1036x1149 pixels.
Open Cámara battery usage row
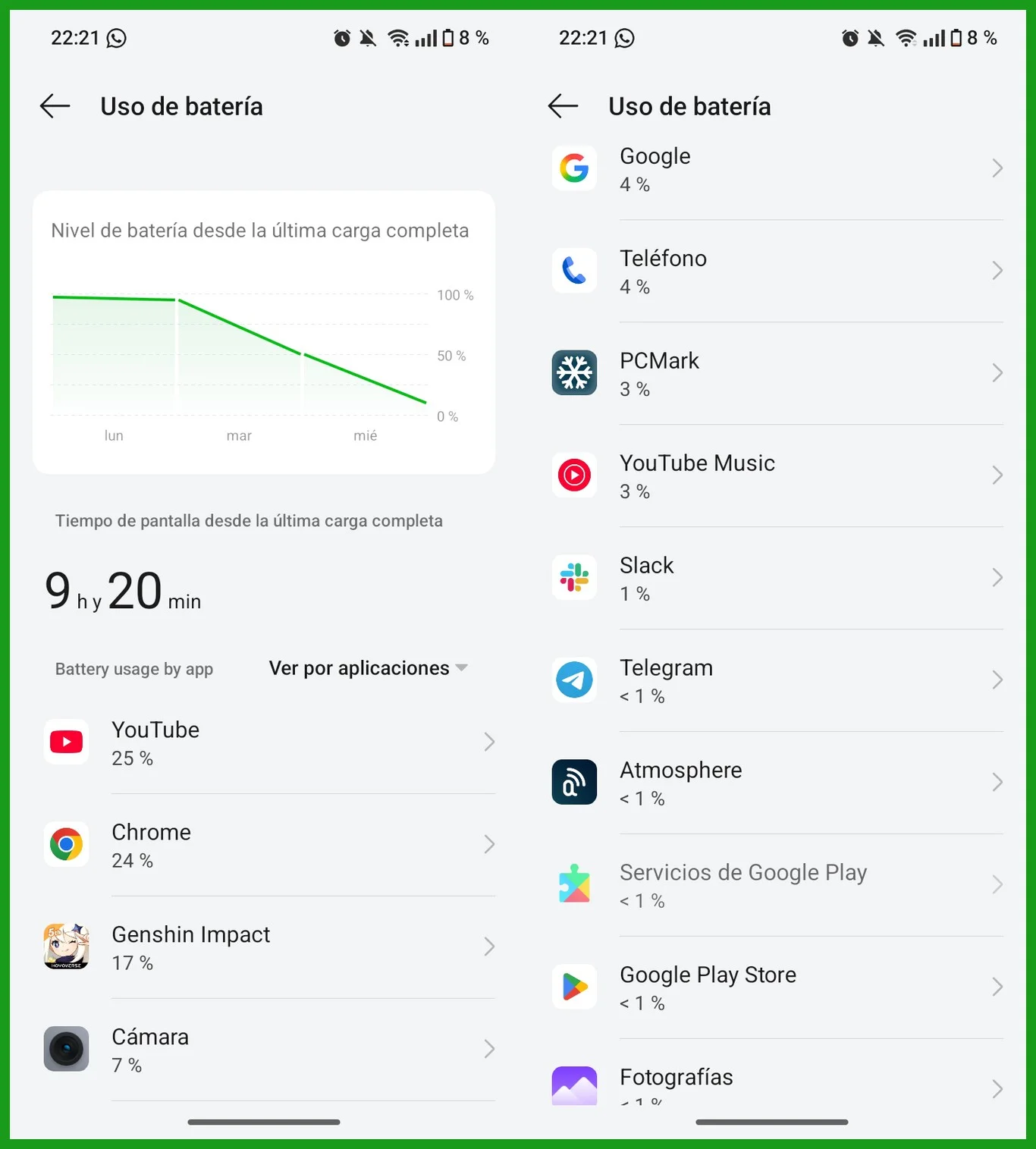point(265,1050)
